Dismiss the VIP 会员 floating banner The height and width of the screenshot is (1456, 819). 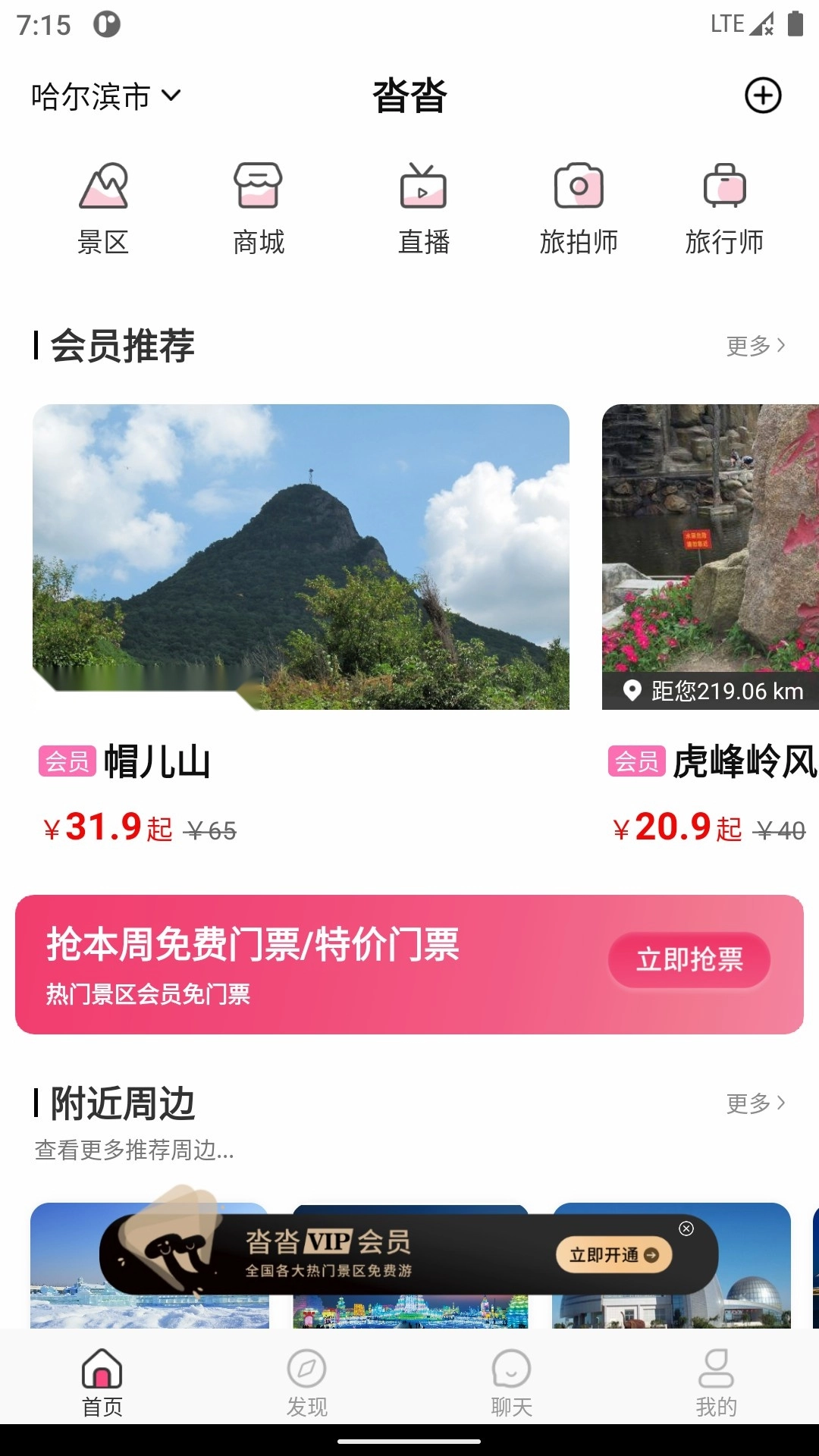pos(686,1228)
